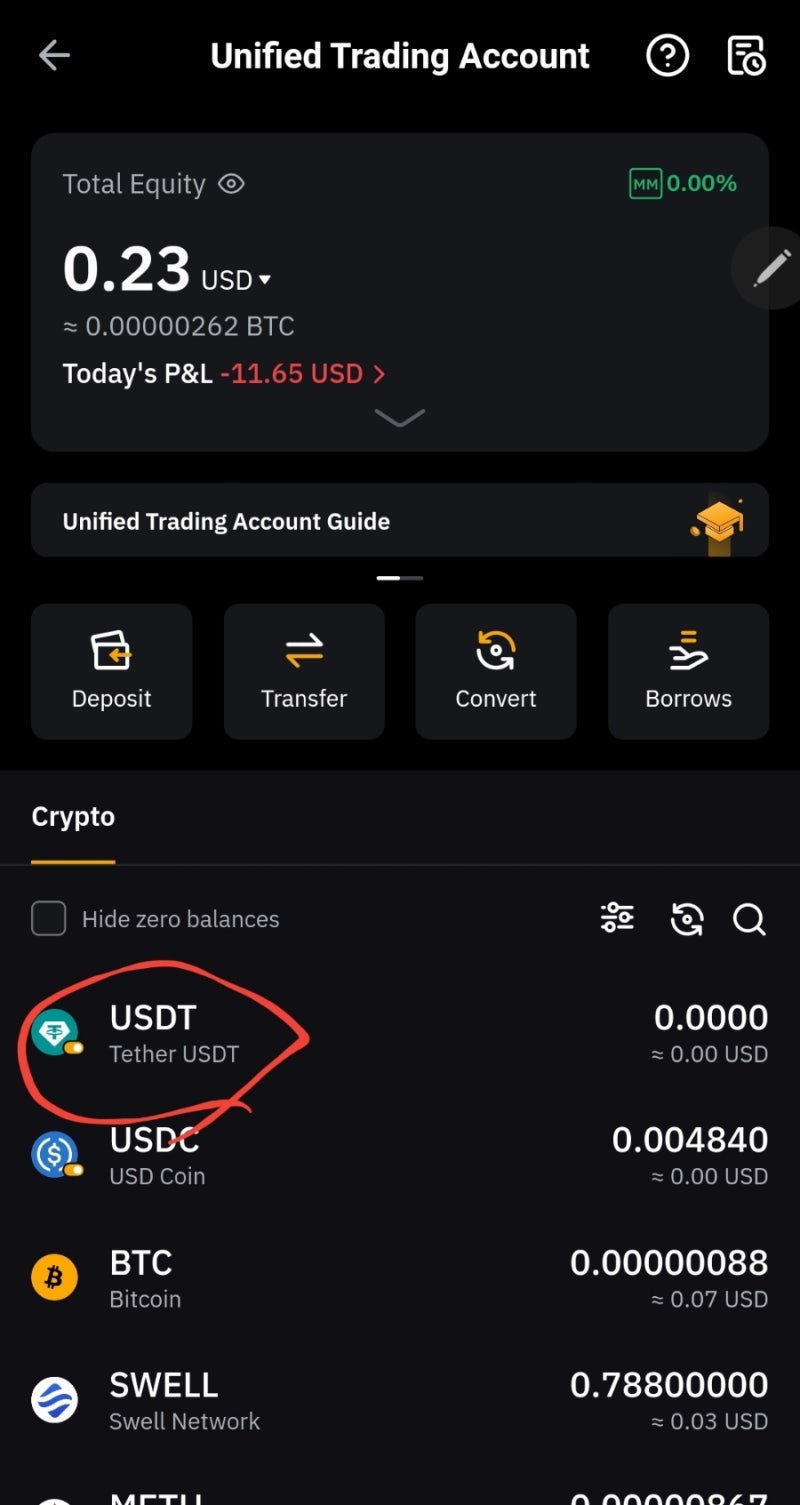Check the Hide zero balances box
The height and width of the screenshot is (1505, 800).
click(49, 918)
